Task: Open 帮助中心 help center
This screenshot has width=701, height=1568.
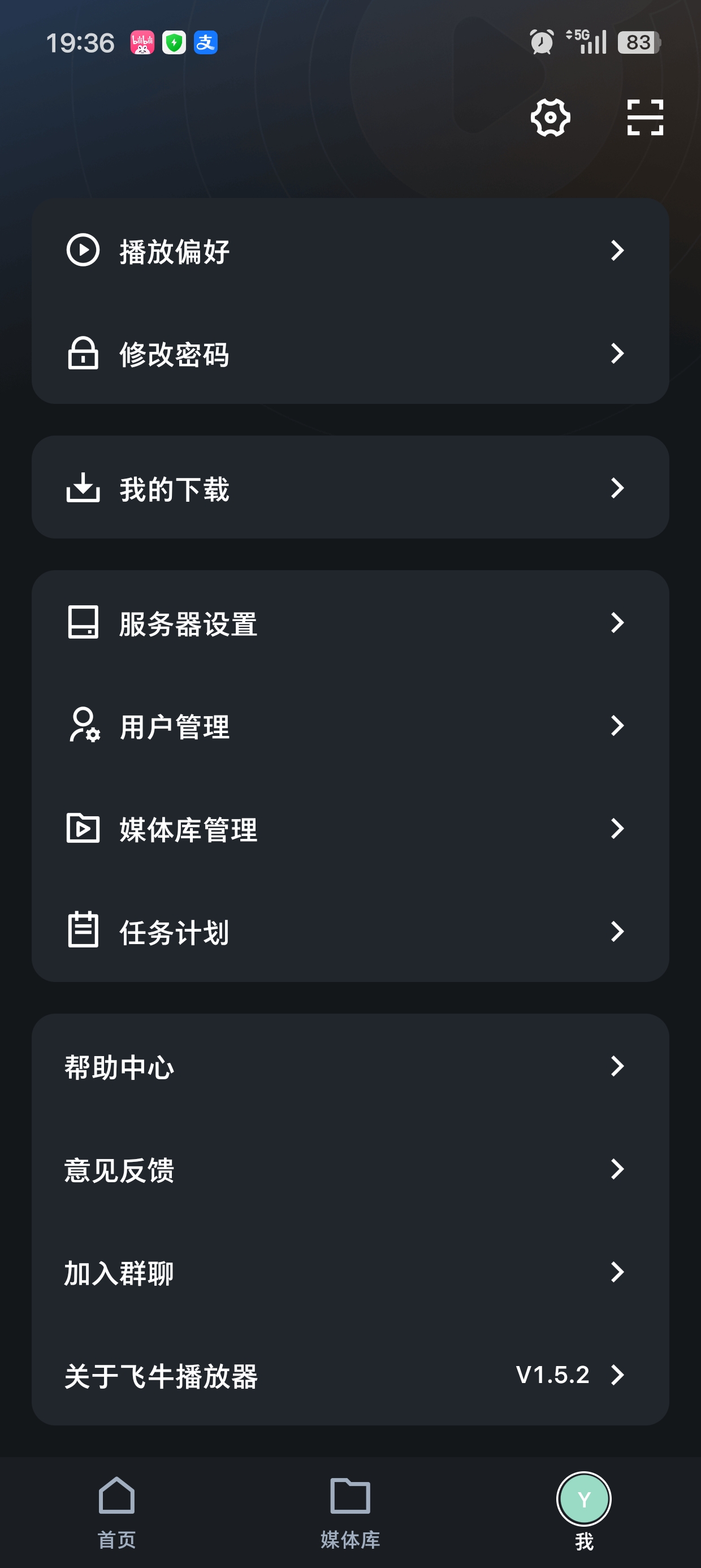Action: tap(350, 1066)
